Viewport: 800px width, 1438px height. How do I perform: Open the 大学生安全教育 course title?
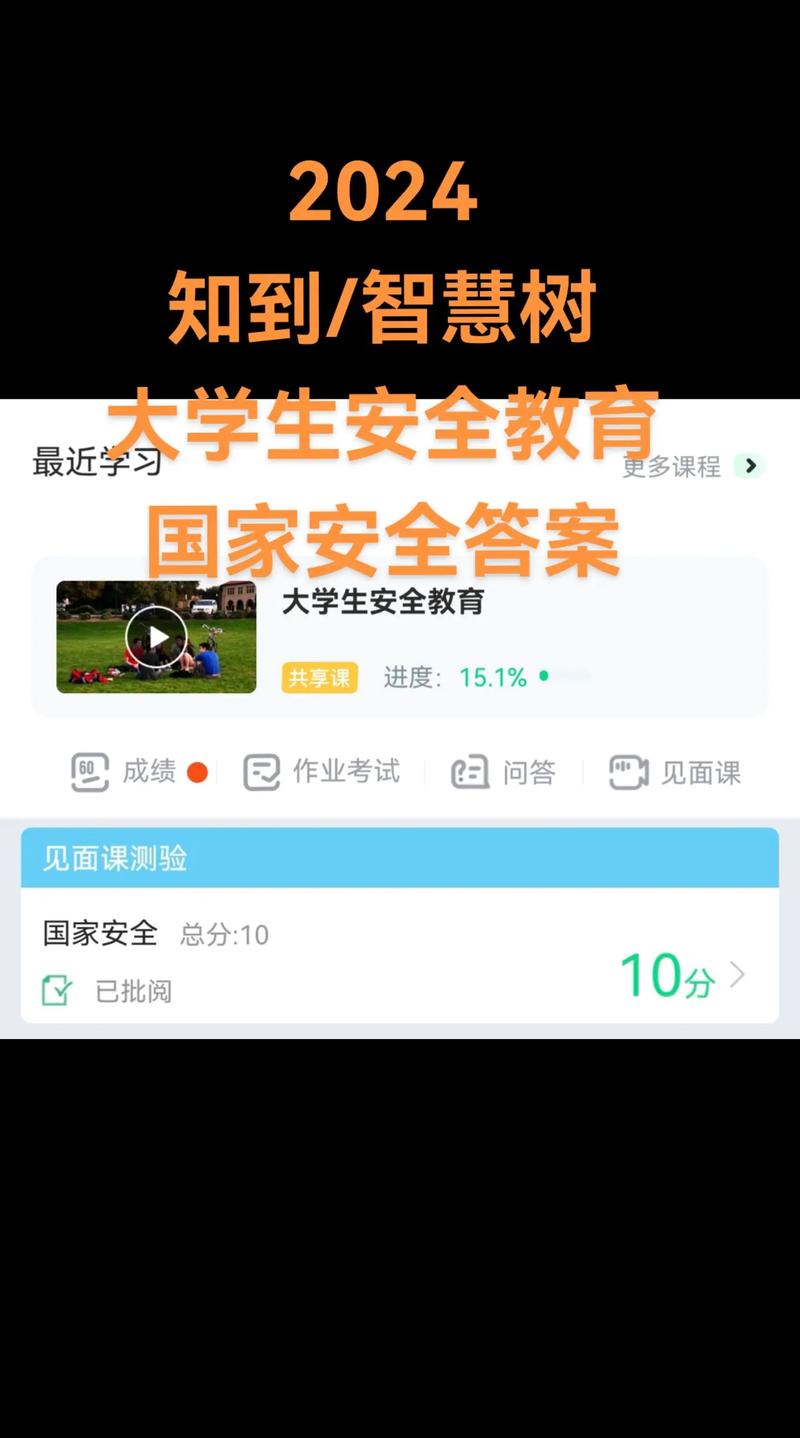click(385, 602)
